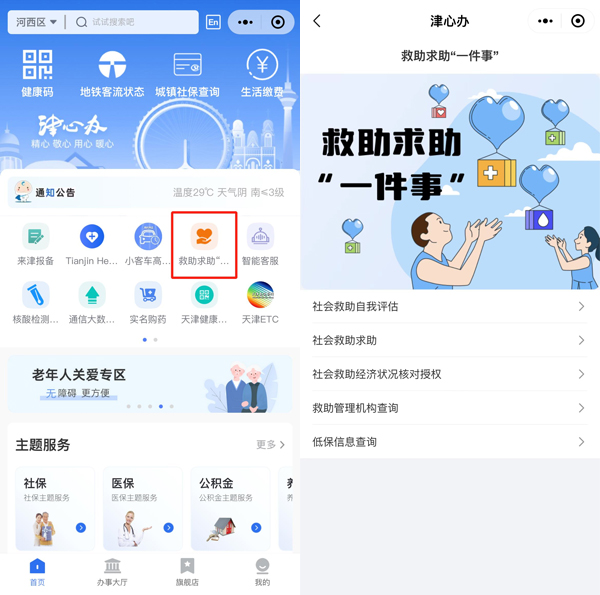Switch to the 我的 tab

[x=262, y=571]
